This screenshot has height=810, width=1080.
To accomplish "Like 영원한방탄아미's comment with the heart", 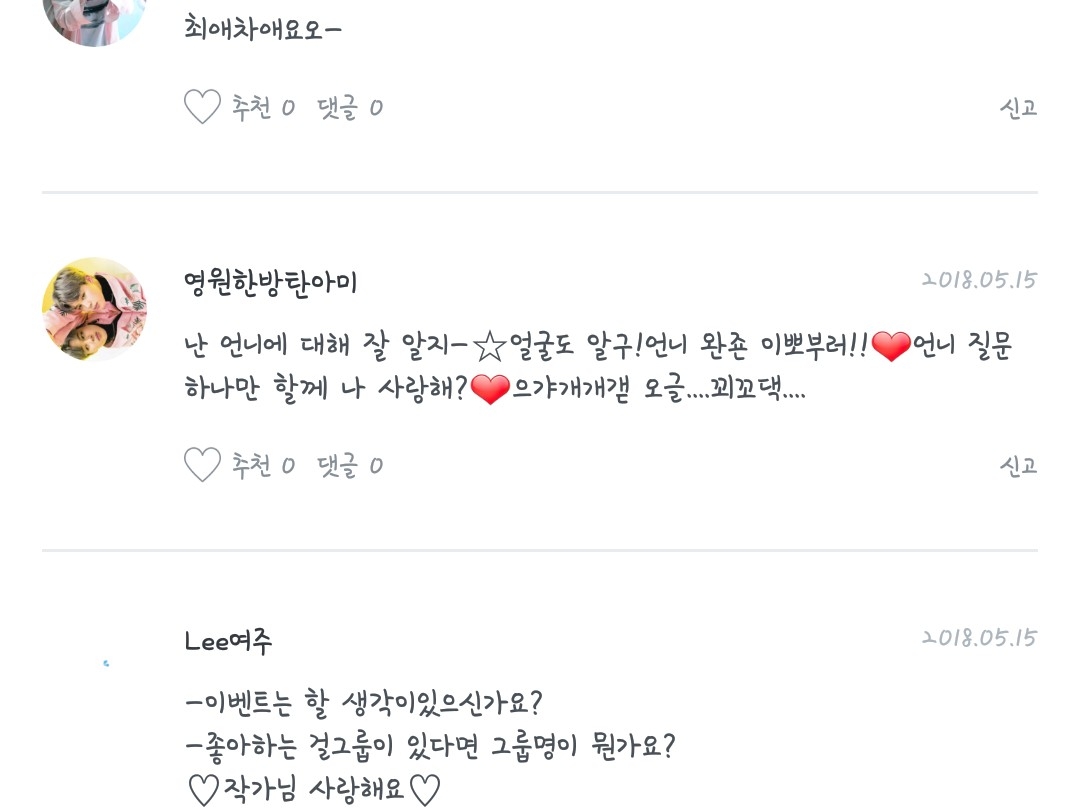I will pos(202,465).
